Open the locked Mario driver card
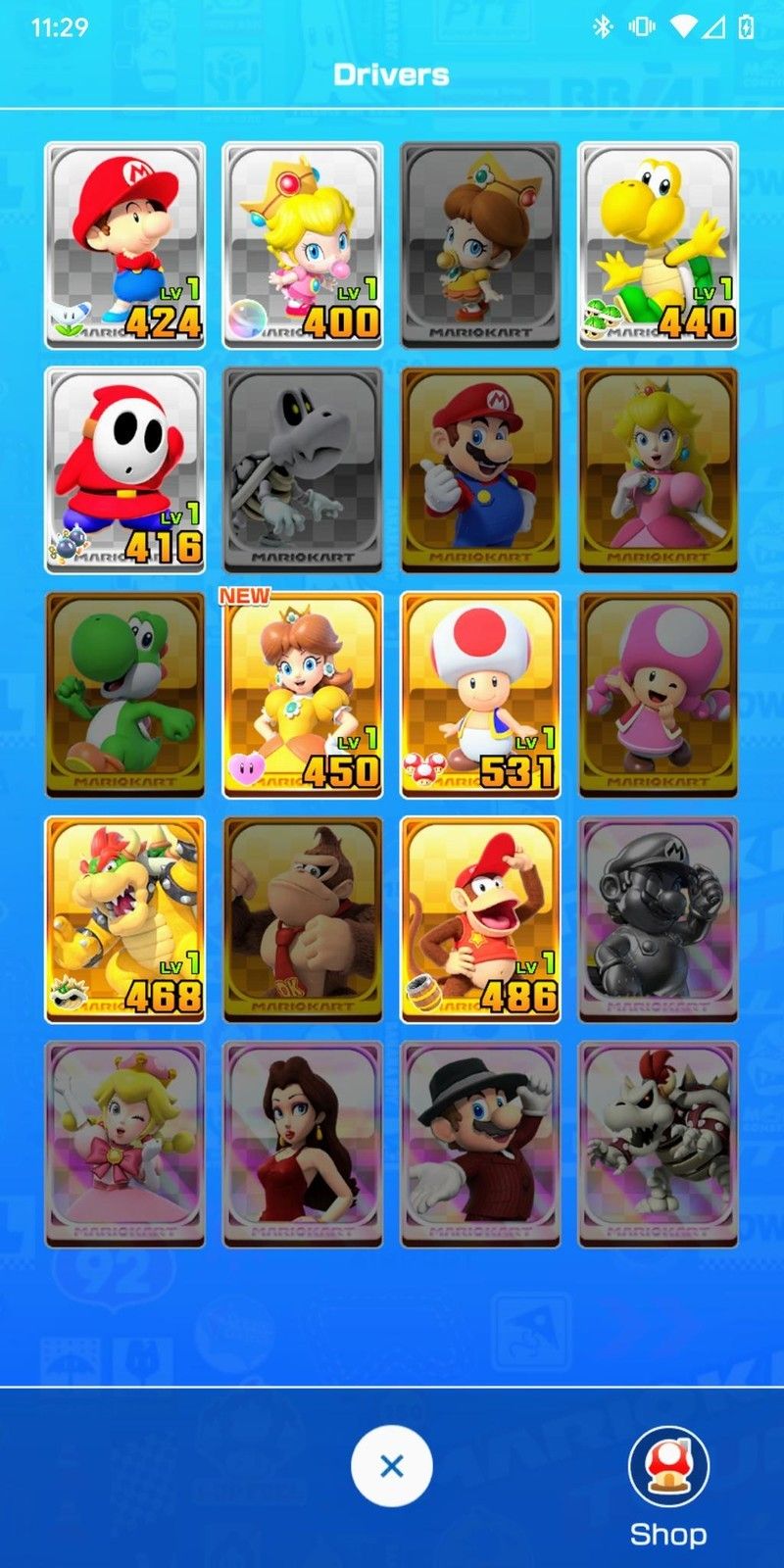 click(480, 469)
